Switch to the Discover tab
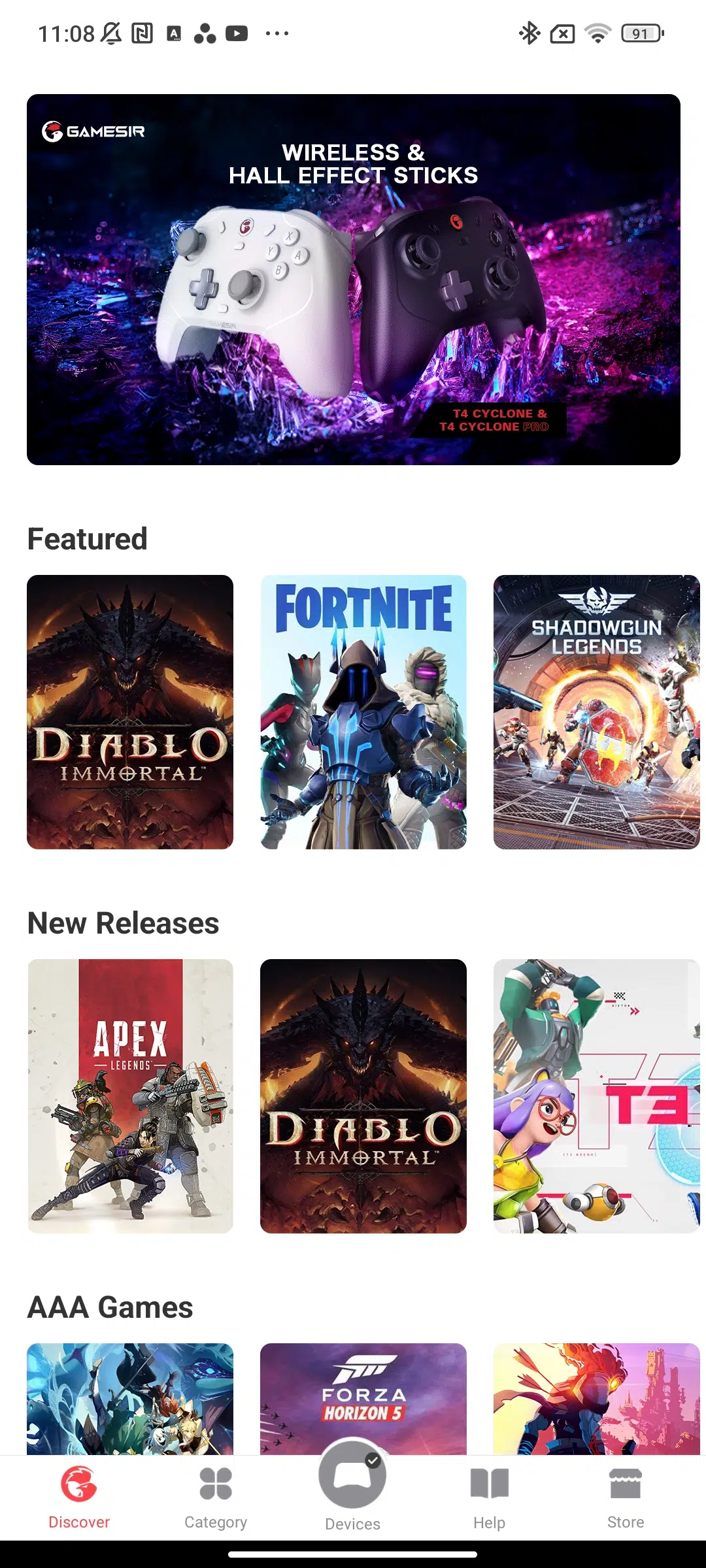Screen dimensions: 706x1568 [79, 1497]
